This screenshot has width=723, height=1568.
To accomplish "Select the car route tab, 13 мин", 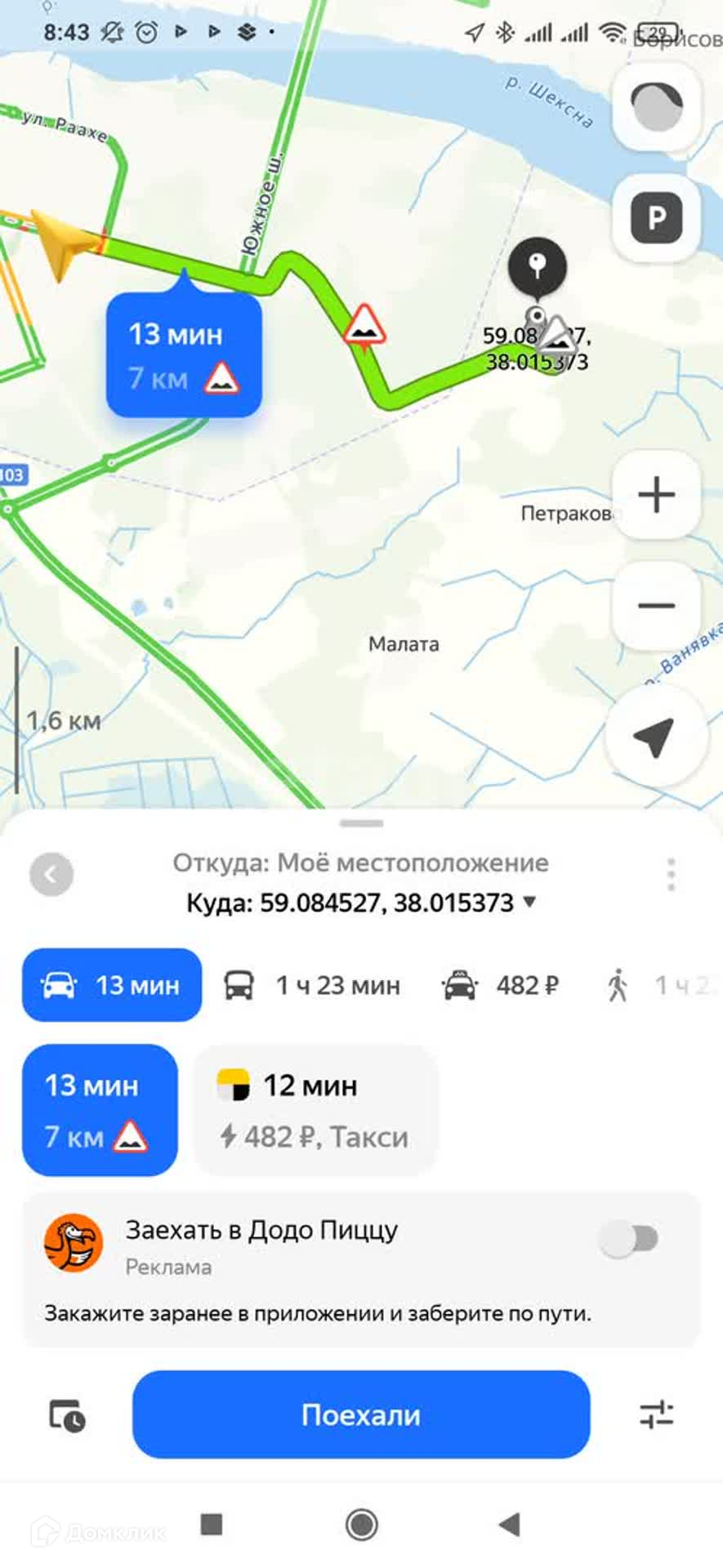I will pos(112,985).
